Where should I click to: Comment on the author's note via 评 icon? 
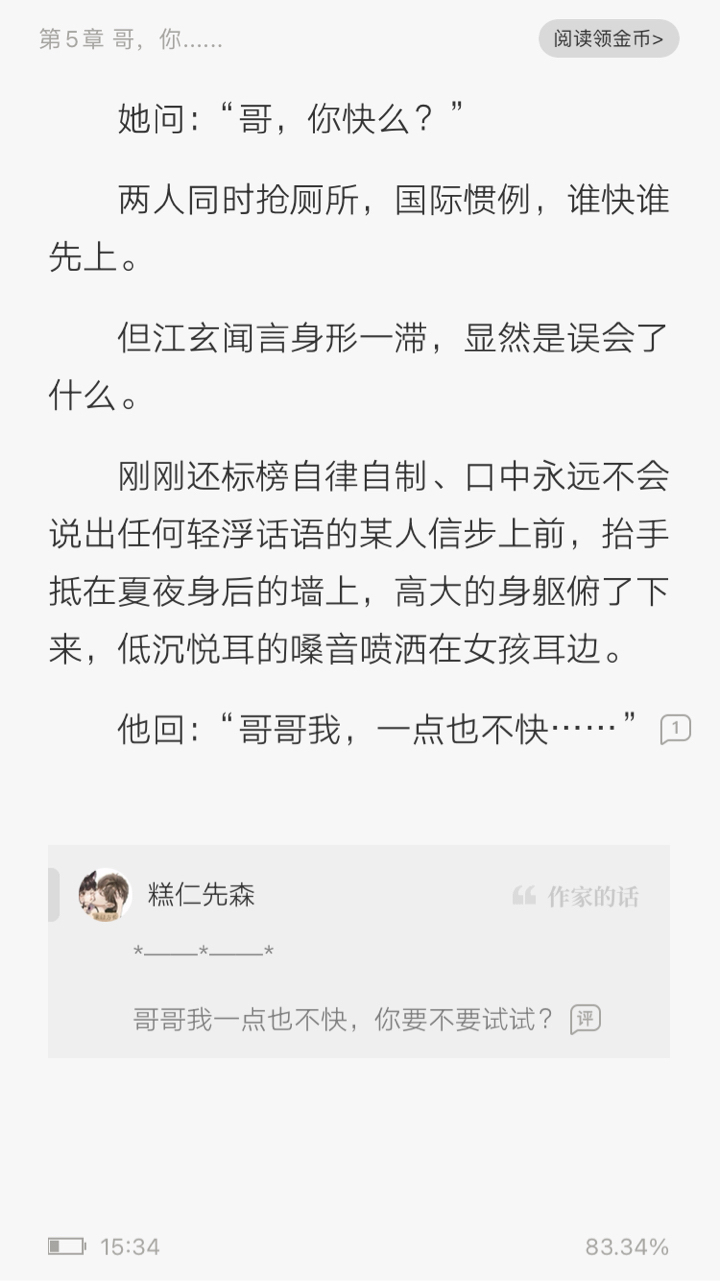tap(585, 1020)
